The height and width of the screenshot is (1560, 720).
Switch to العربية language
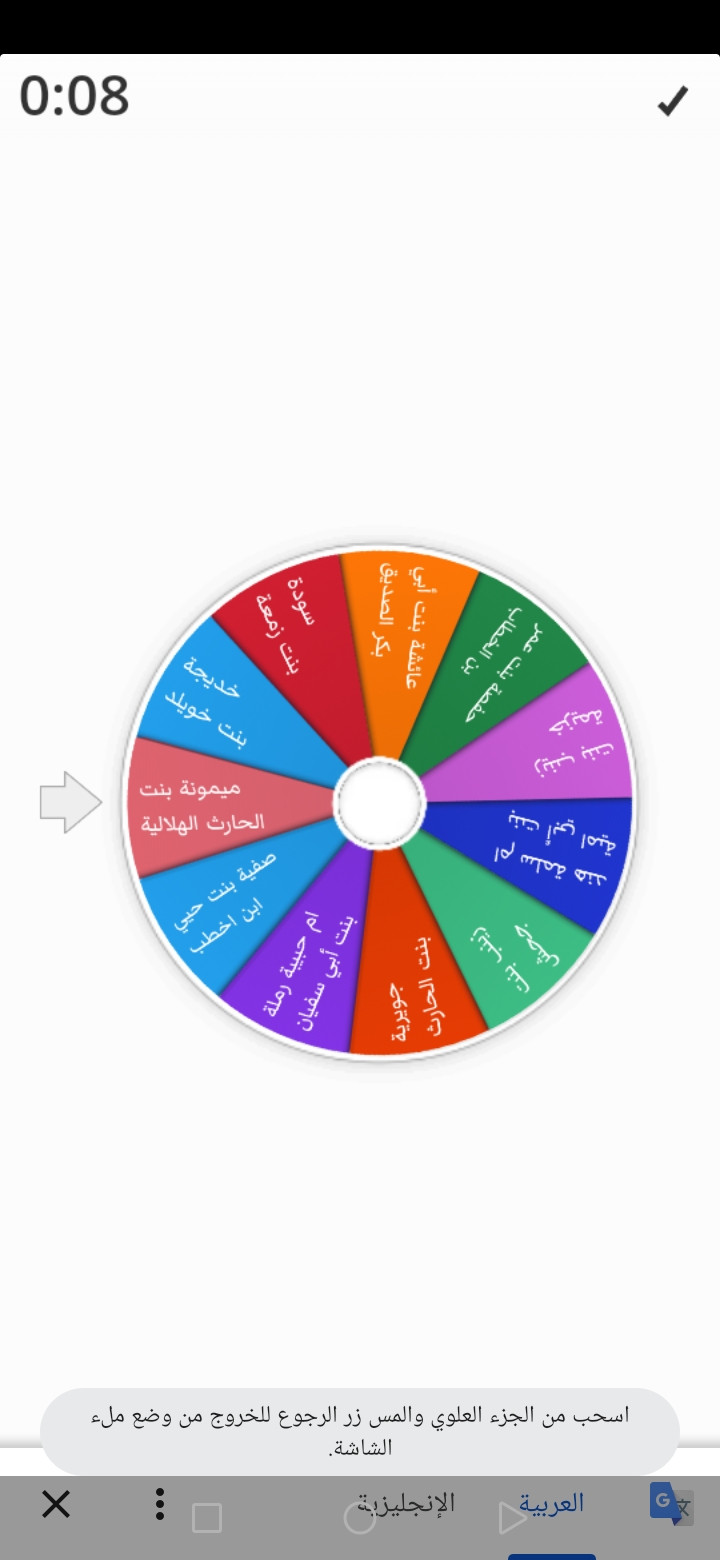coord(551,1503)
